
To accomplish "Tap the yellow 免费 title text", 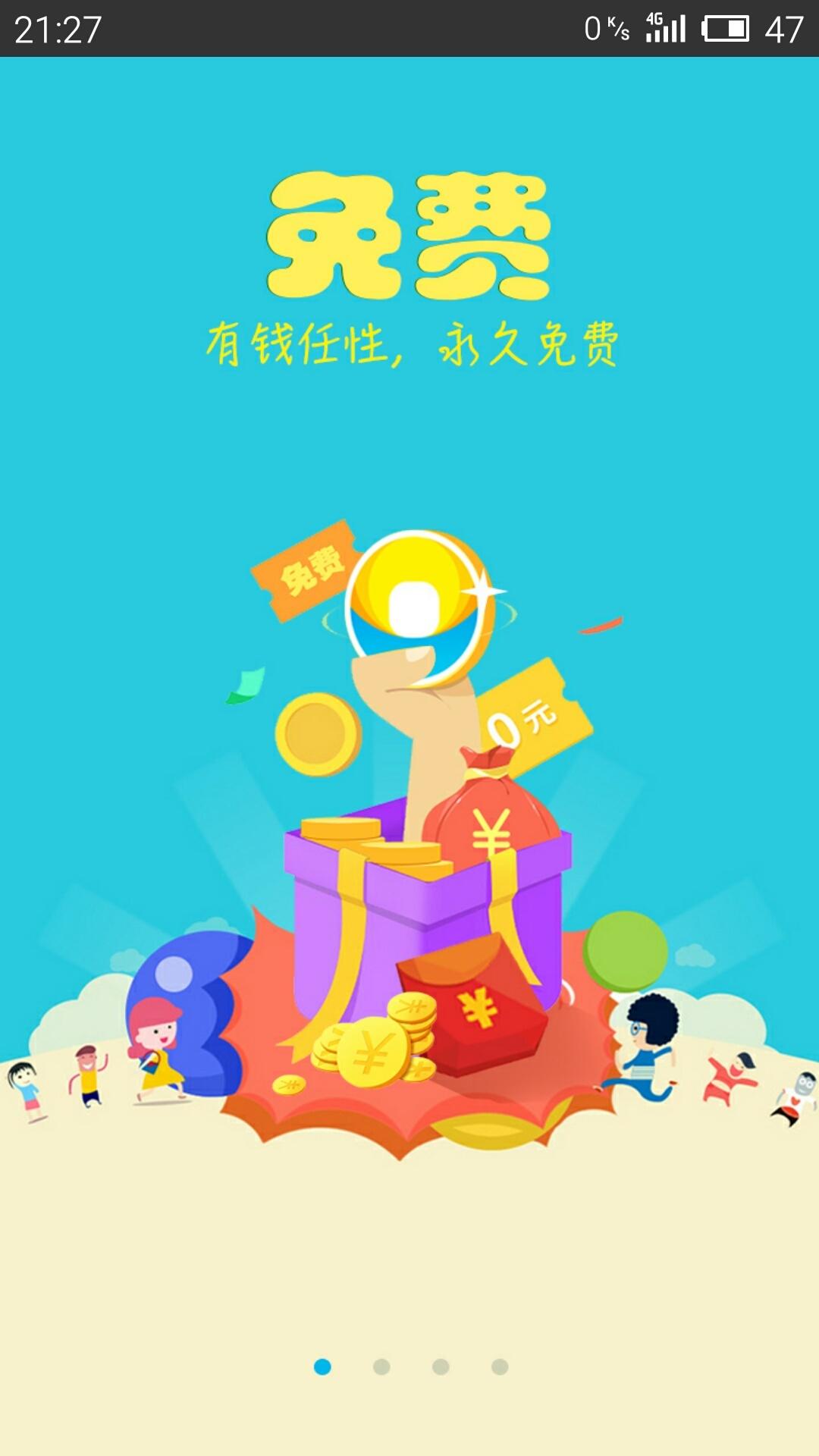I will pos(409,235).
